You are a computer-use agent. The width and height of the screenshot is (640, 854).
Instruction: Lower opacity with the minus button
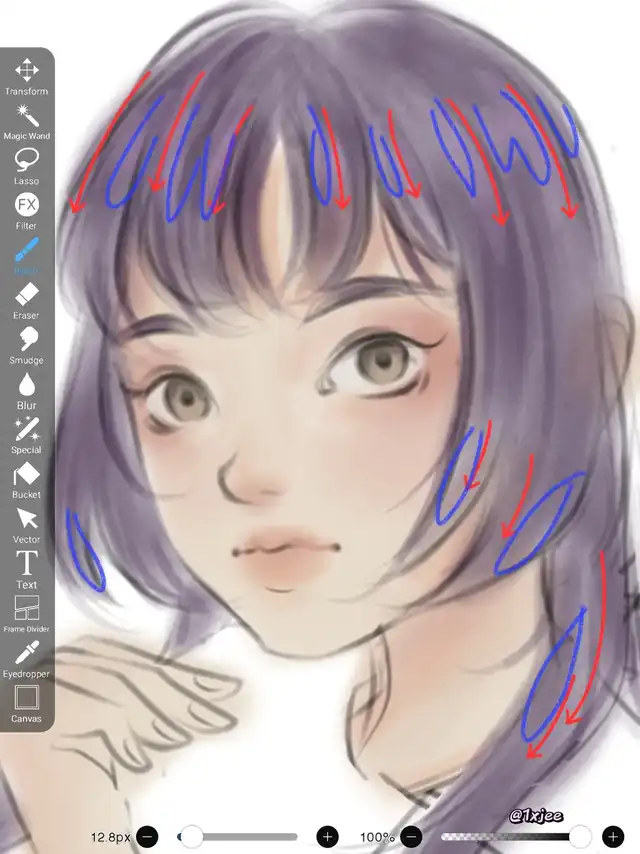[x=411, y=836]
